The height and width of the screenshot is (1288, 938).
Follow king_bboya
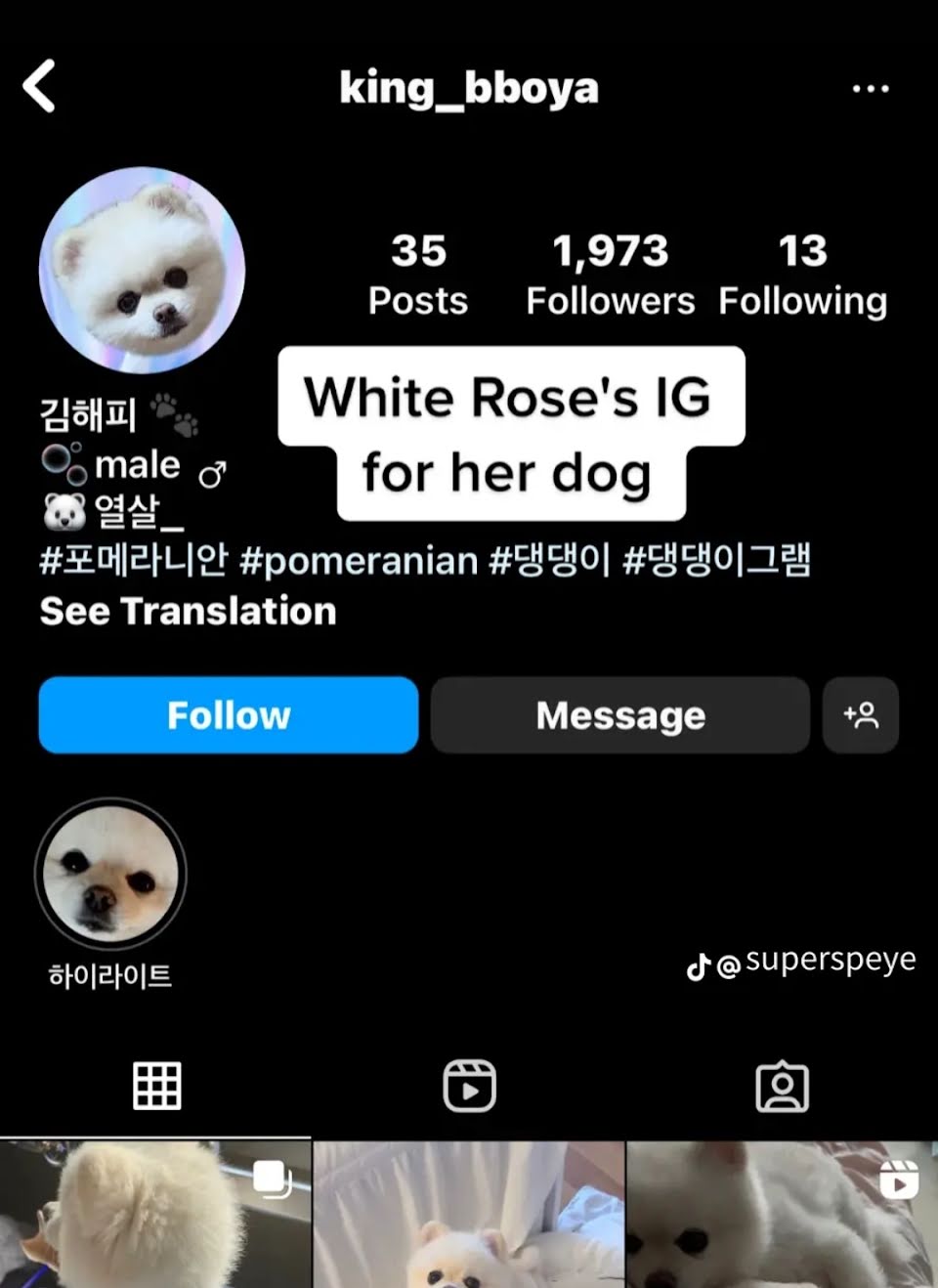coord(229,715)
